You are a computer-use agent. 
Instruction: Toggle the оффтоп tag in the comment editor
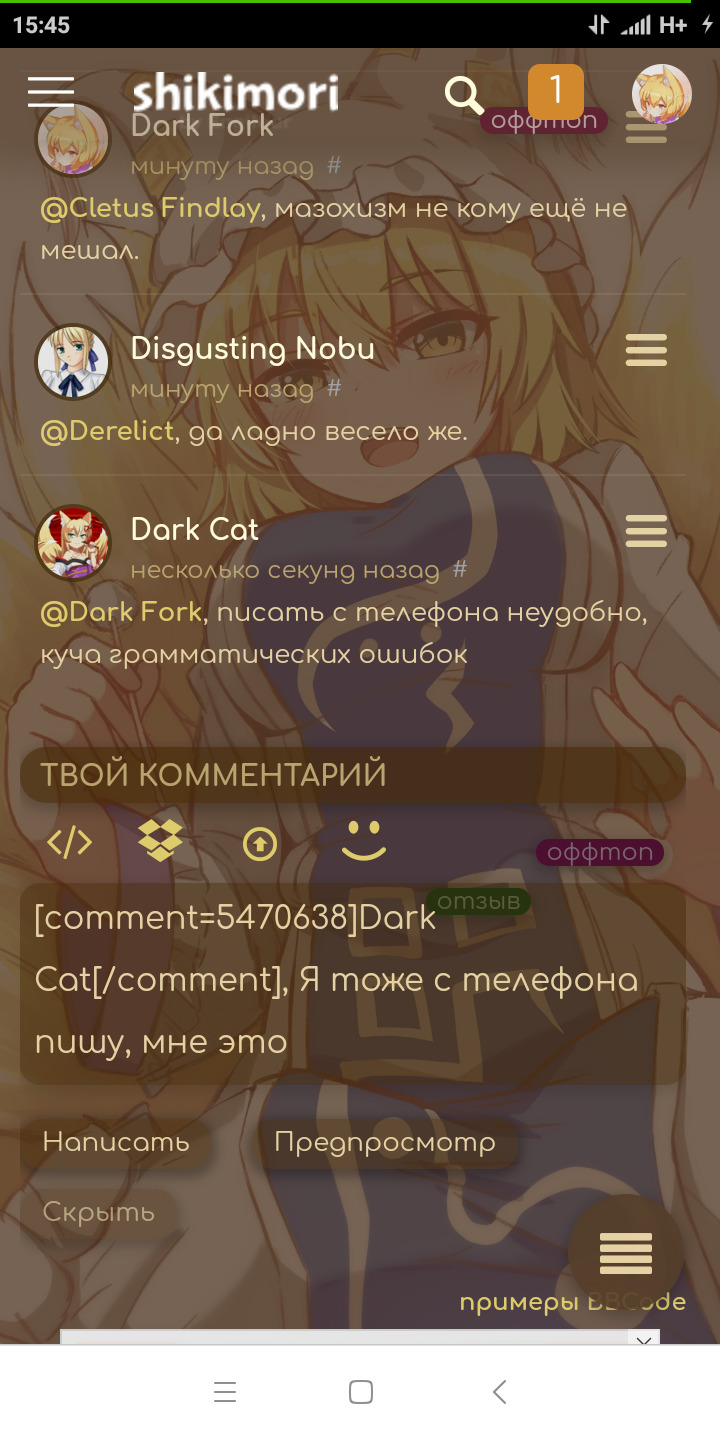[x=600, y=853]
